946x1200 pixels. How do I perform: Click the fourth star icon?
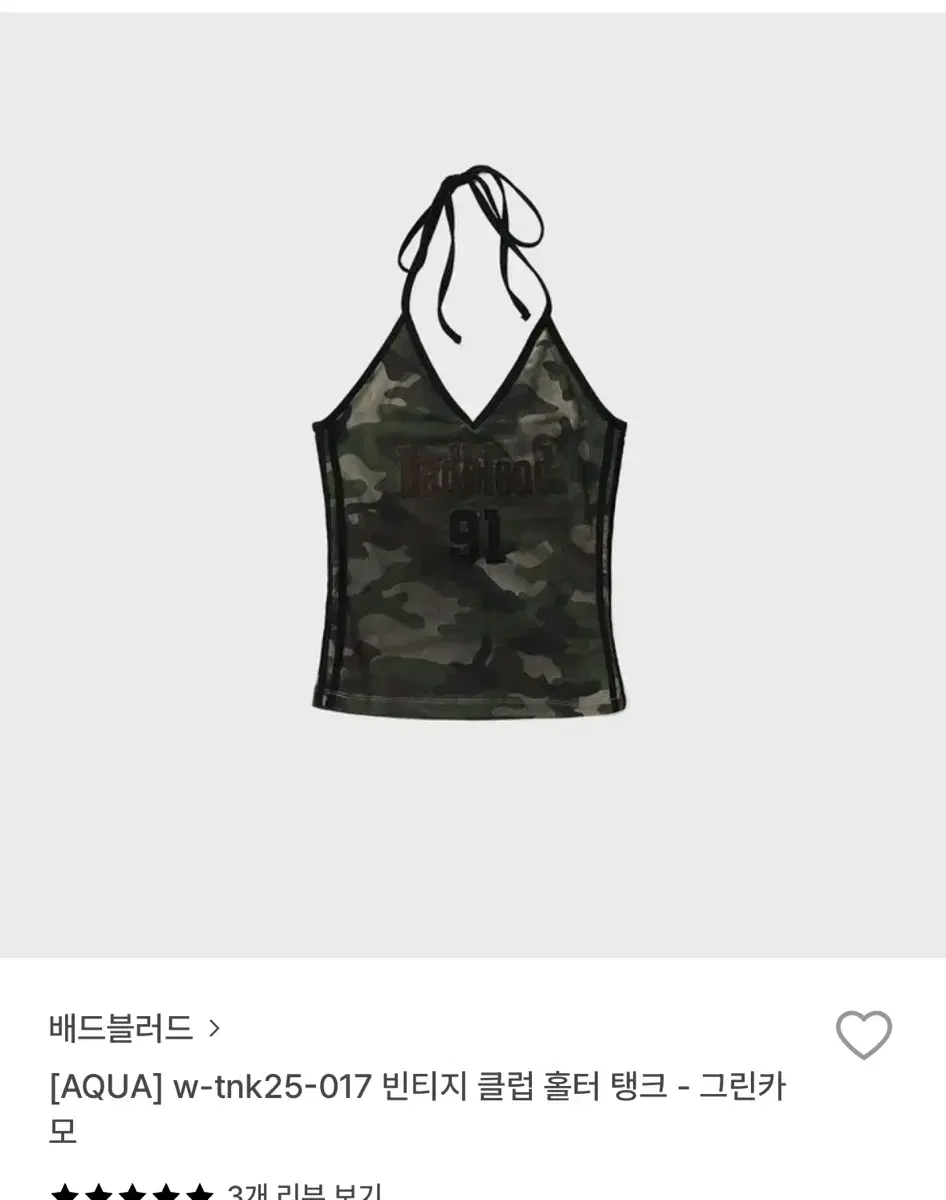coord(164,1192)
